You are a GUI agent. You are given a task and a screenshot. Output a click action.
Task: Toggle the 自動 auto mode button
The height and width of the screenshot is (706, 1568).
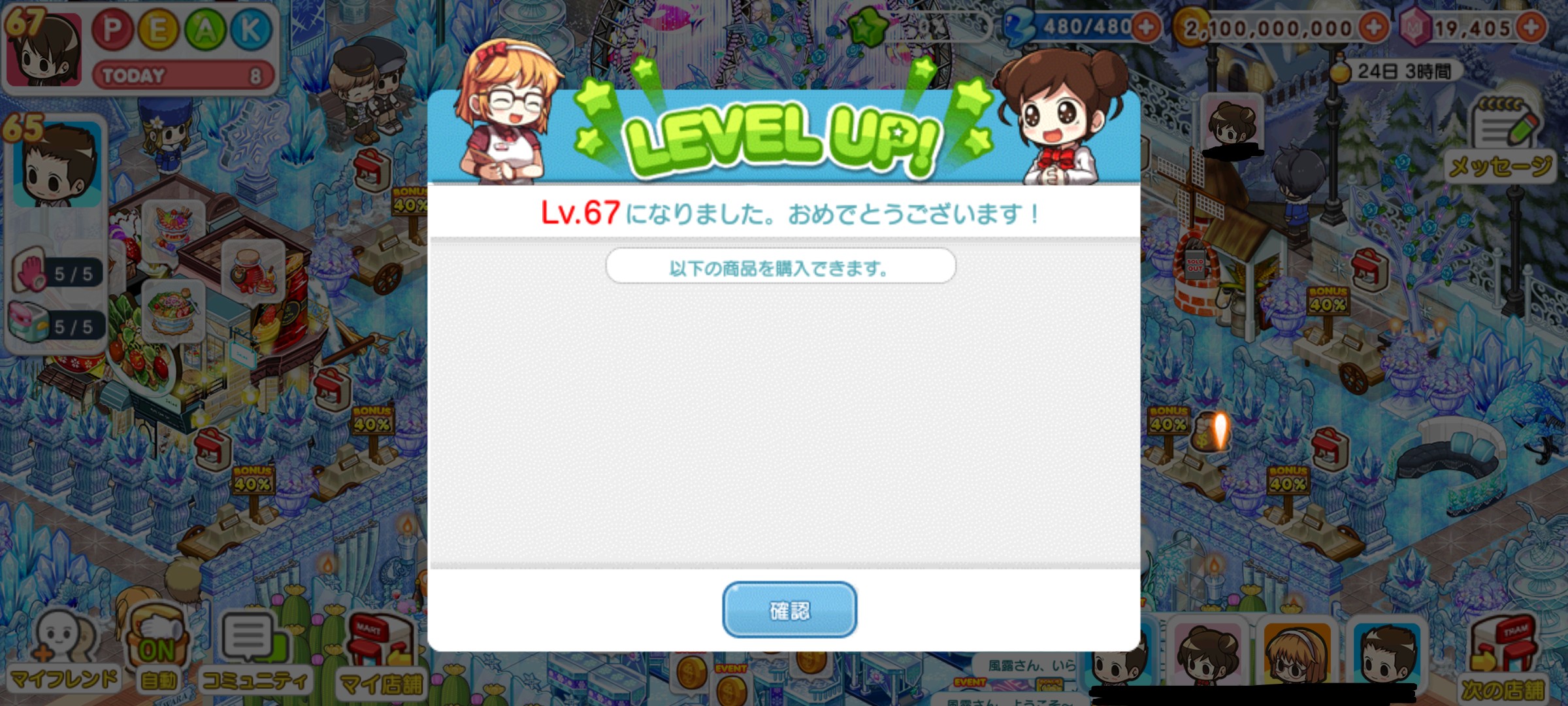[157, 650]
